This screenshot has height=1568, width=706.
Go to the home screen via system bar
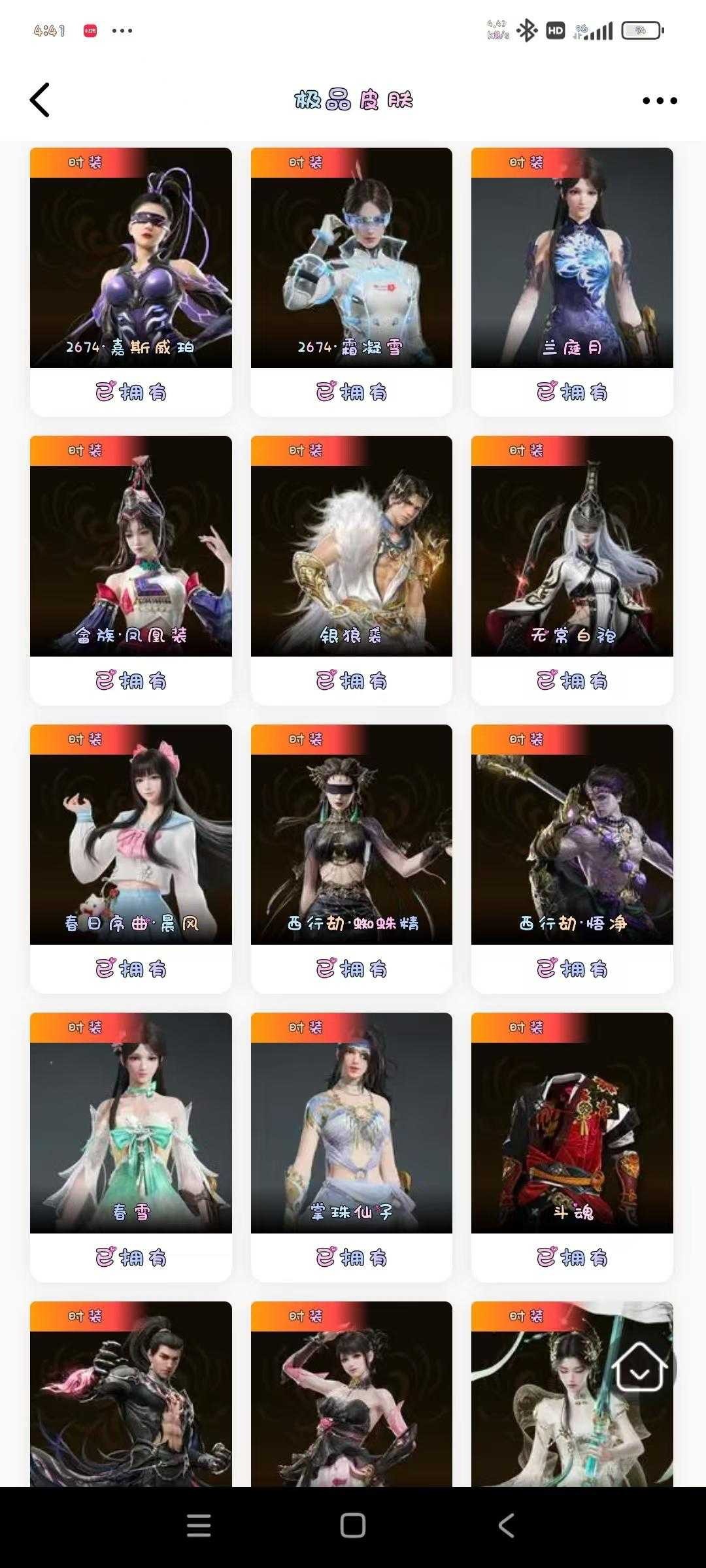(x=353, y=1526)
